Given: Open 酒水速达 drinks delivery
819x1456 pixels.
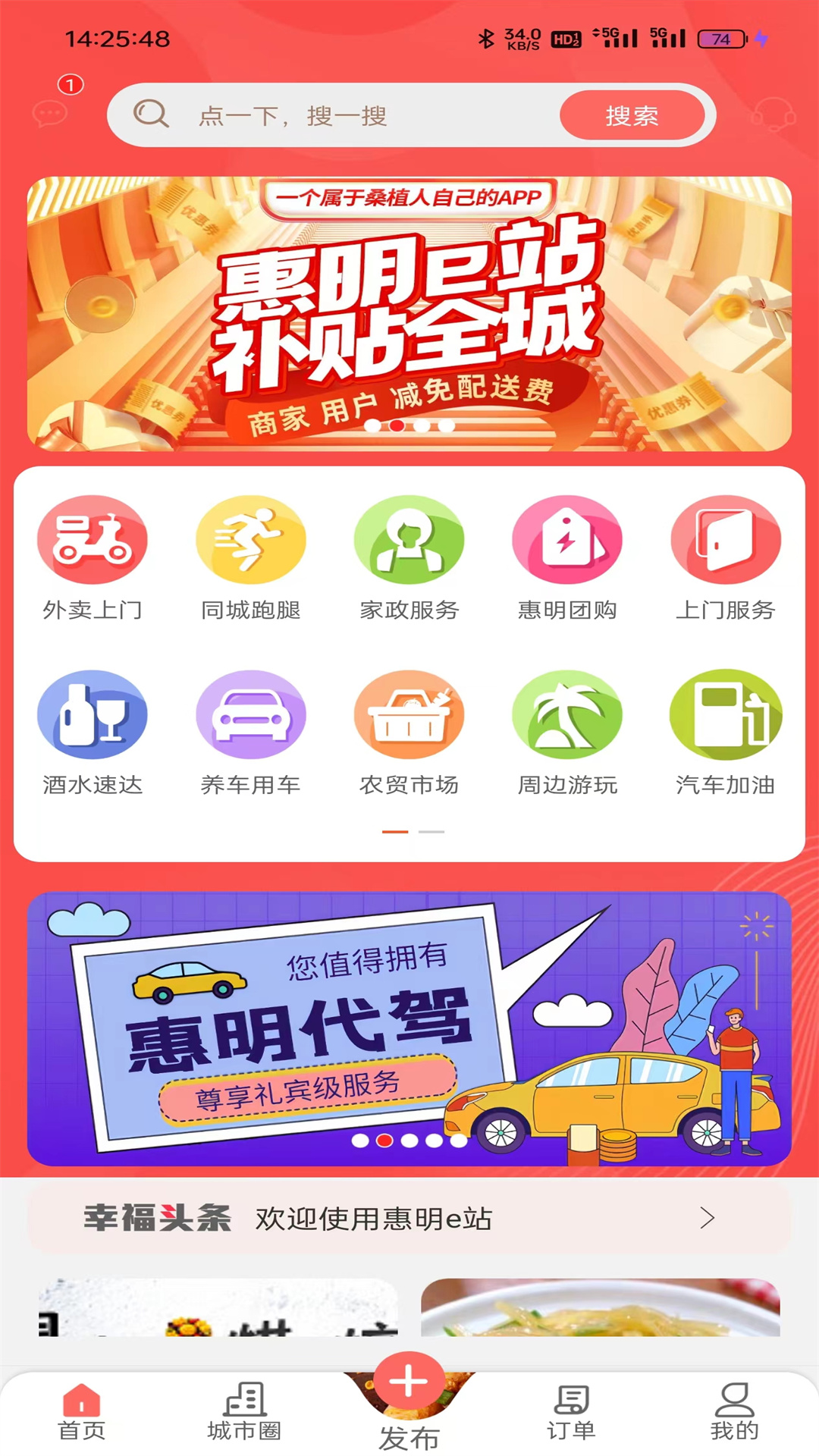Looking at the screenshot, I should pos(93,733).
